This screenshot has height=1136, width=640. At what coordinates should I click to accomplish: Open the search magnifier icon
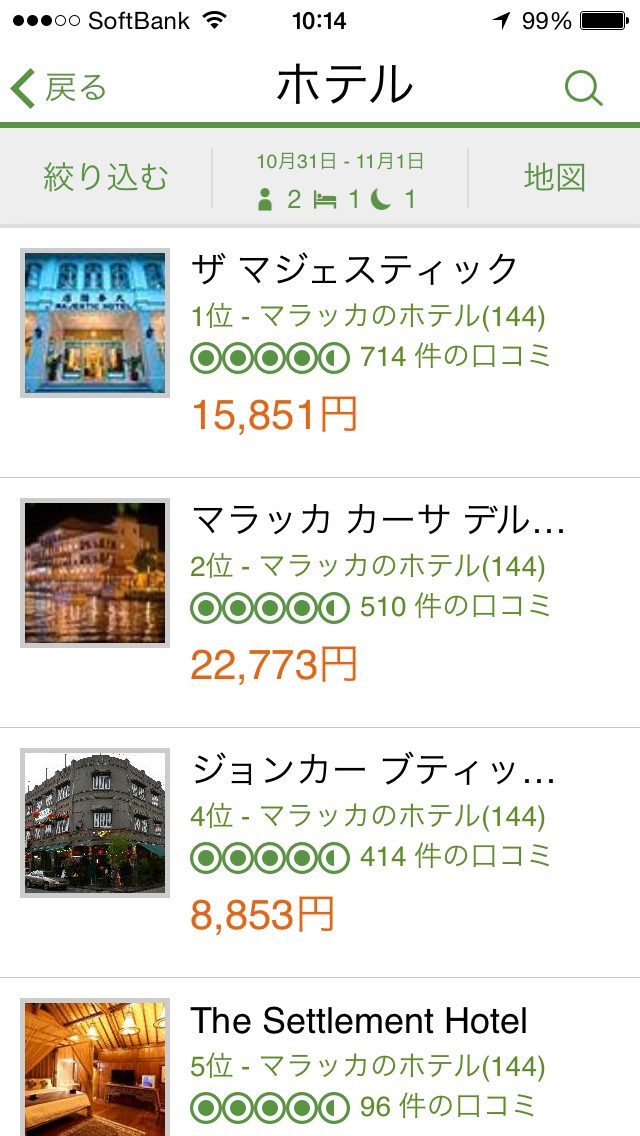pos(584,88)
